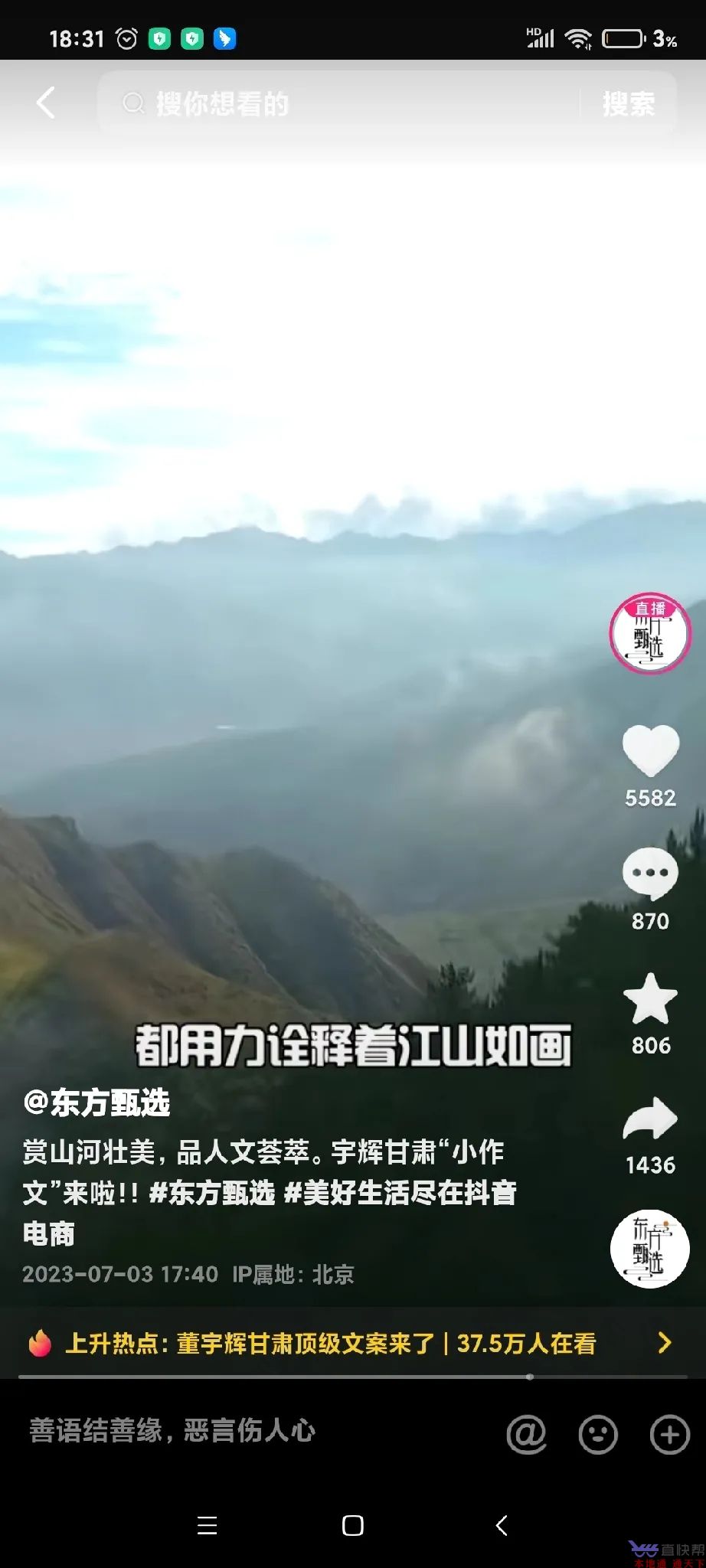
Task: Tap the 搜索 button
Action: [x=628, y=103]
